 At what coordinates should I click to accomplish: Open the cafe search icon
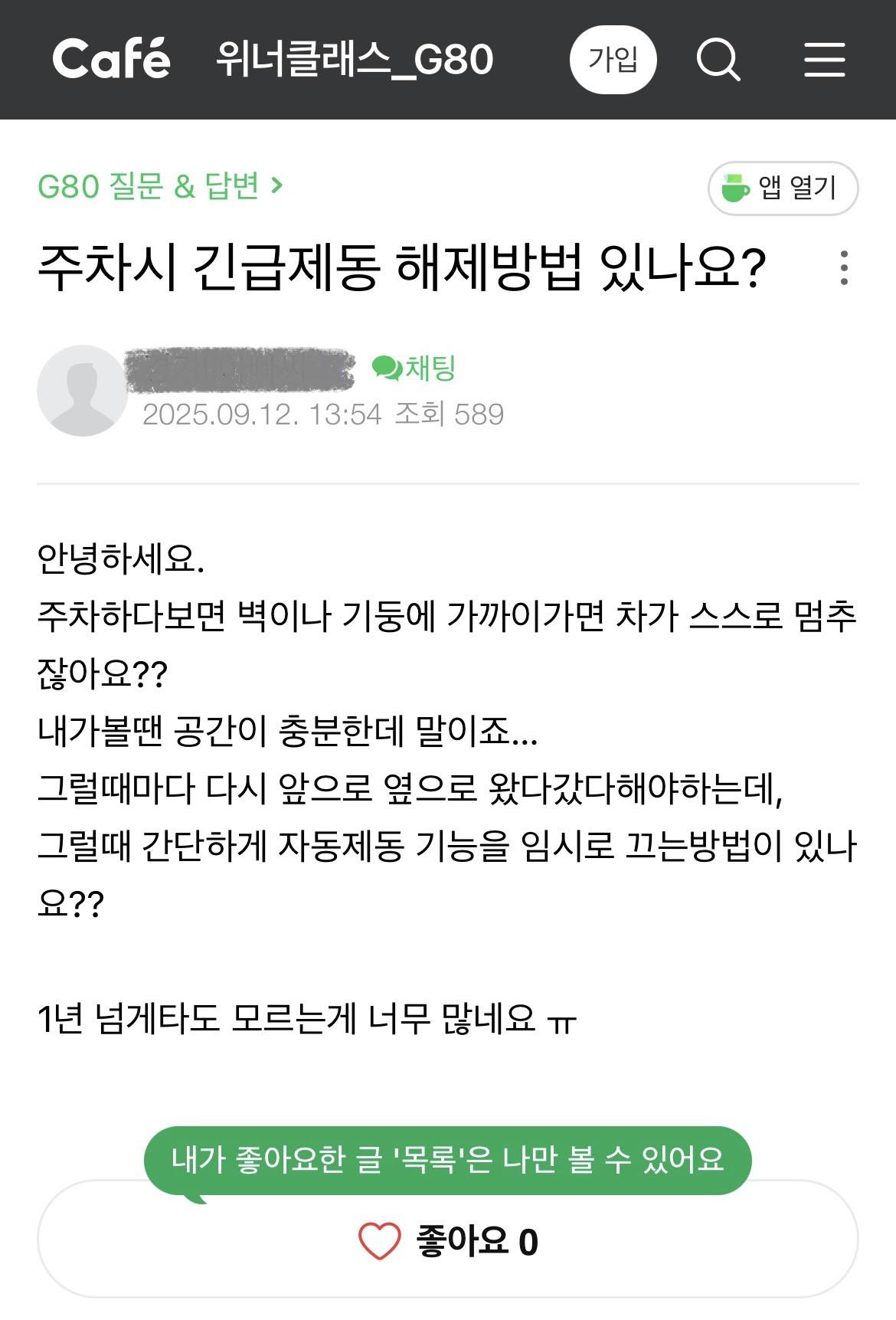pos(718,60)
